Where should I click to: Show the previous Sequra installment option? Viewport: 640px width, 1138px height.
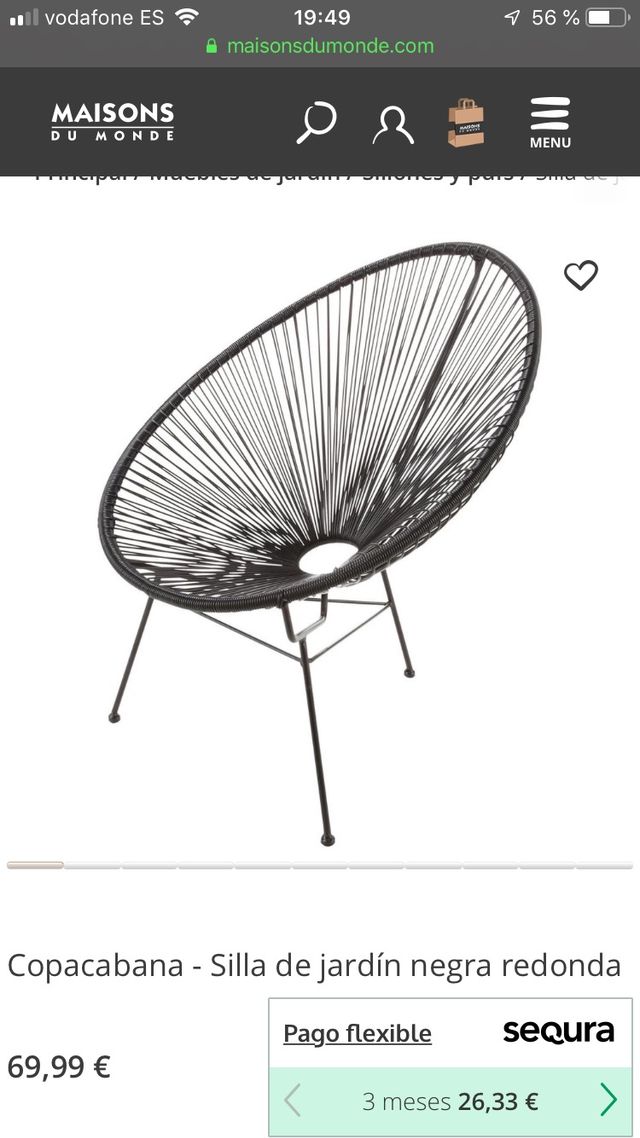[292, 1100]
